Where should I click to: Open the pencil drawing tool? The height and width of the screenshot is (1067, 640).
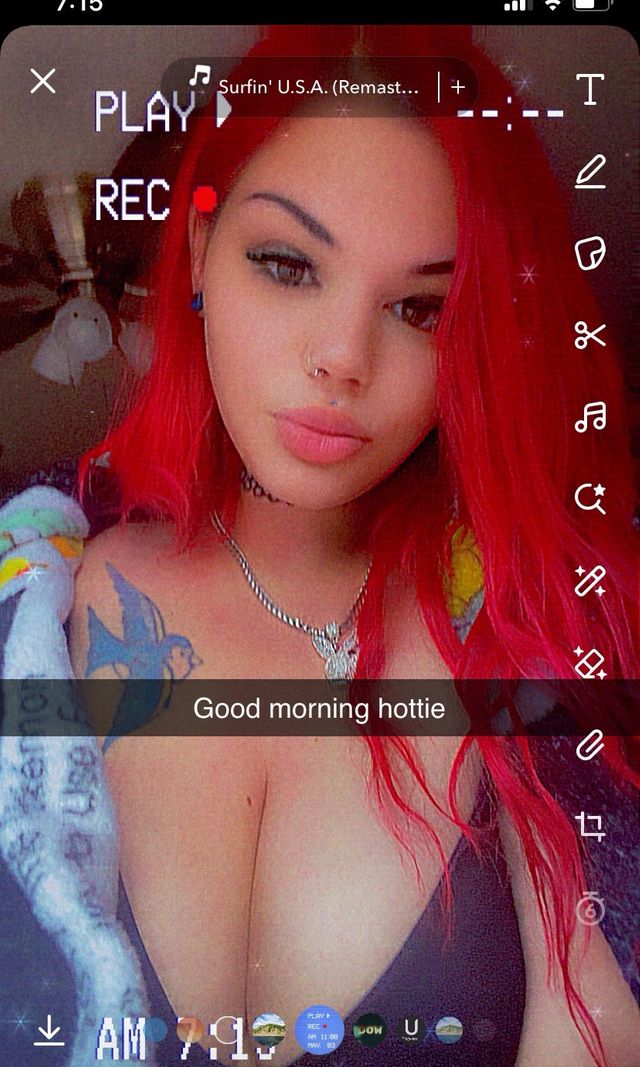(590, 173)
